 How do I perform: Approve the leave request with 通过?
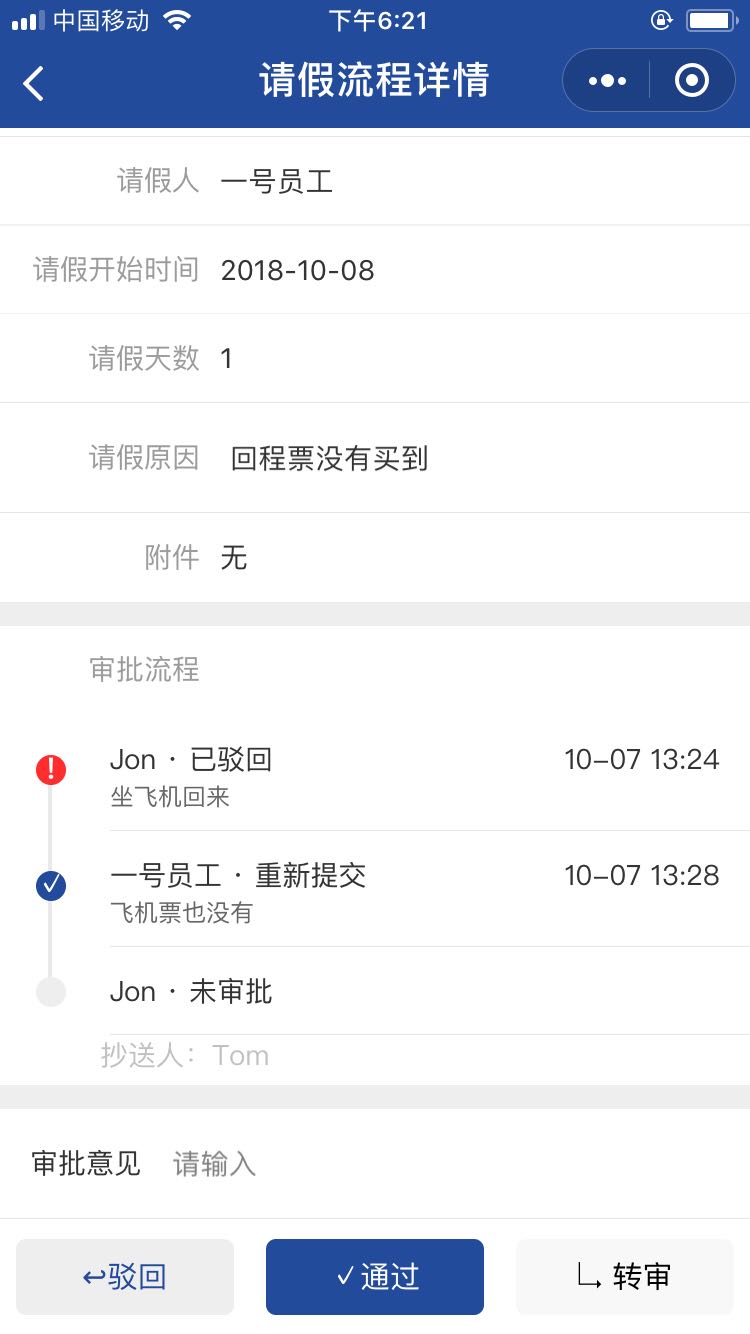point(375,1277)
